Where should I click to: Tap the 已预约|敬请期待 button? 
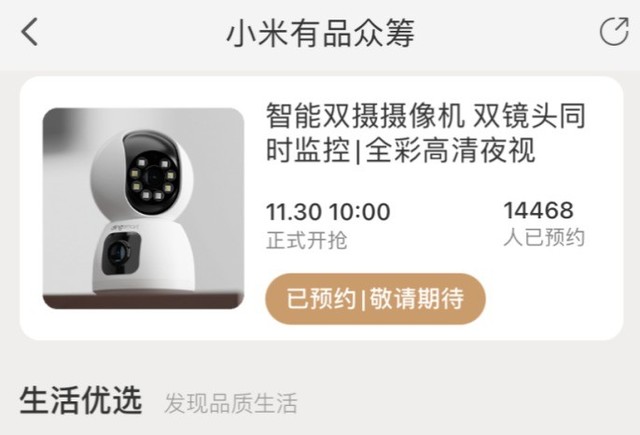(375, 298)
